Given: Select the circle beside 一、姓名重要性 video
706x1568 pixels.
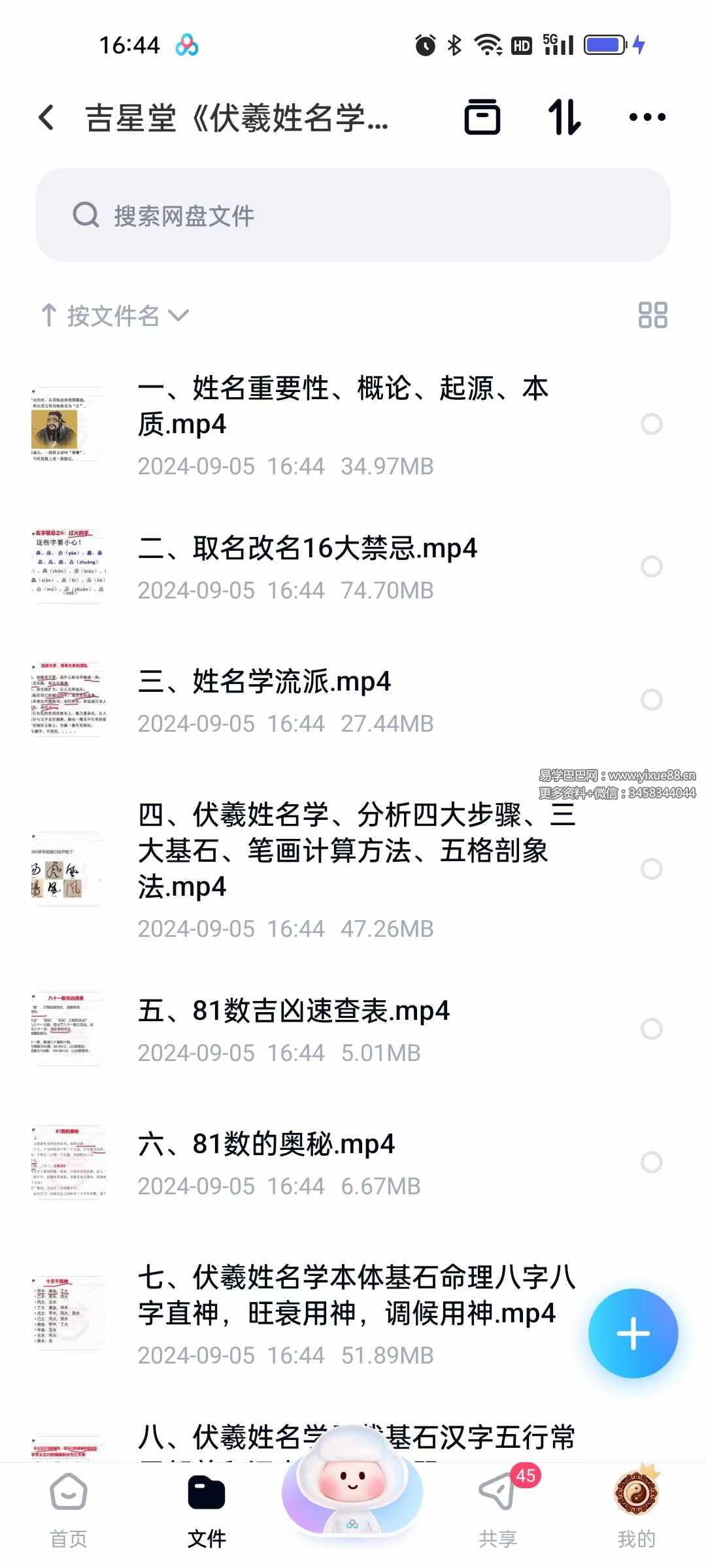Looking at the screenshot, I should 650,425.
